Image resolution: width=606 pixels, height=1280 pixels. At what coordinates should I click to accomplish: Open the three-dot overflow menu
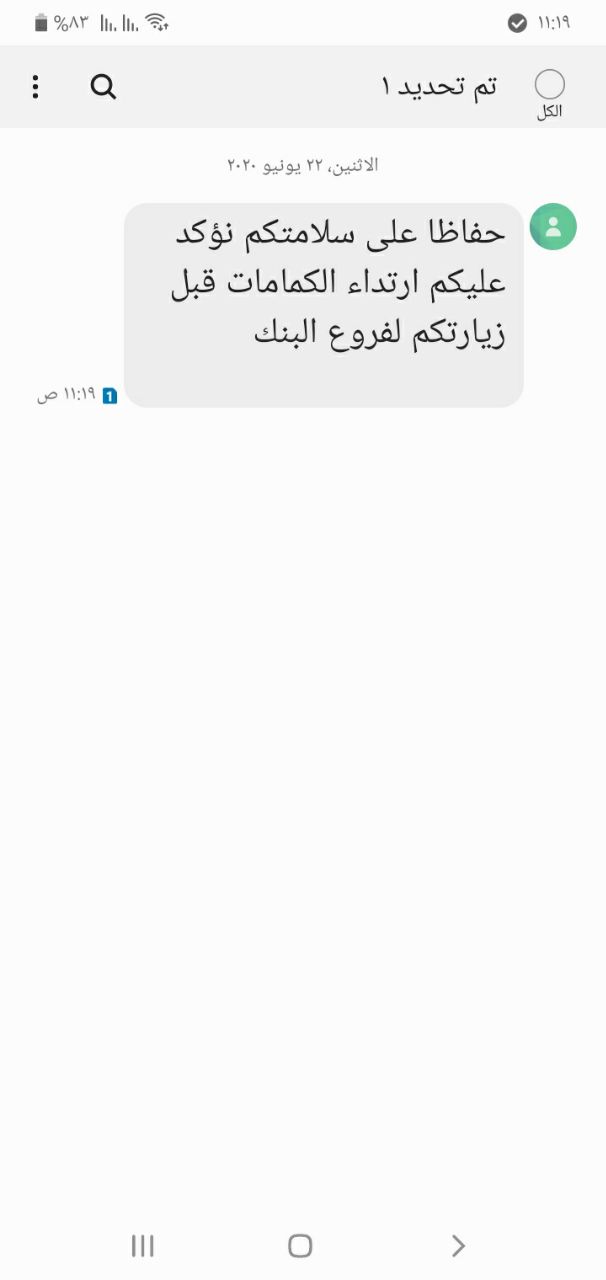[x=35, y=87]
